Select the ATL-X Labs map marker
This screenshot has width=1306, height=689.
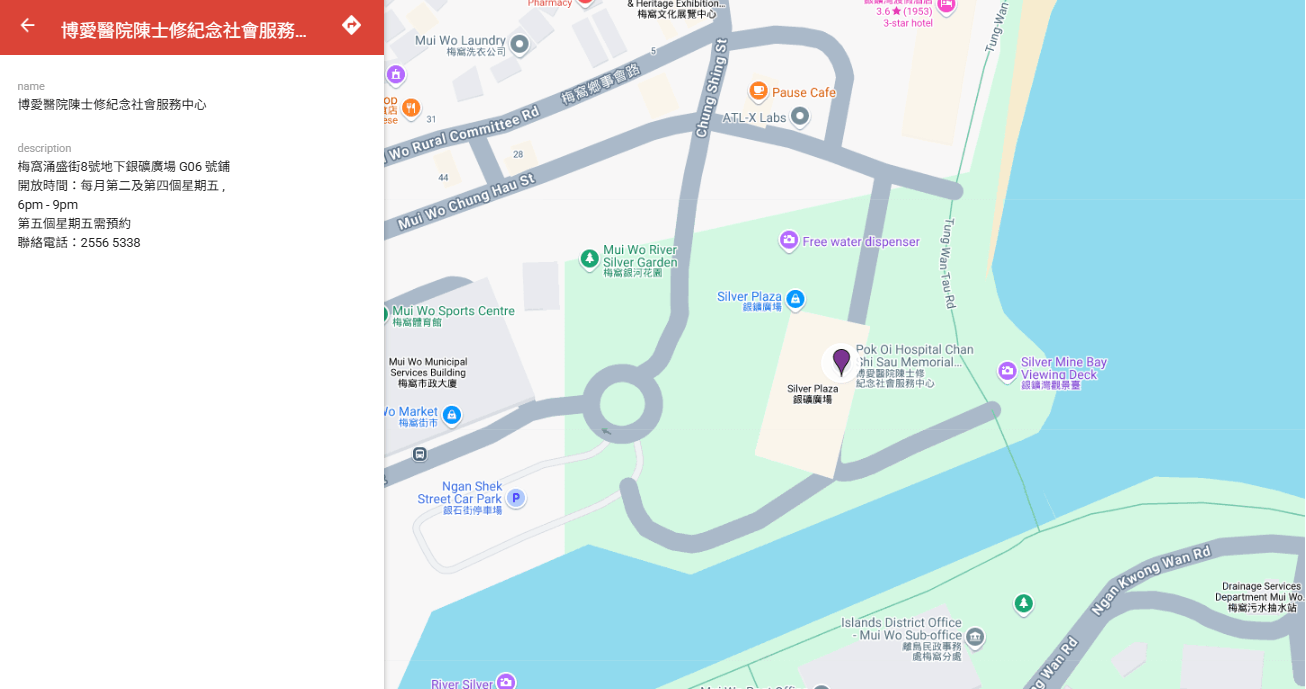tap(800, 117)
